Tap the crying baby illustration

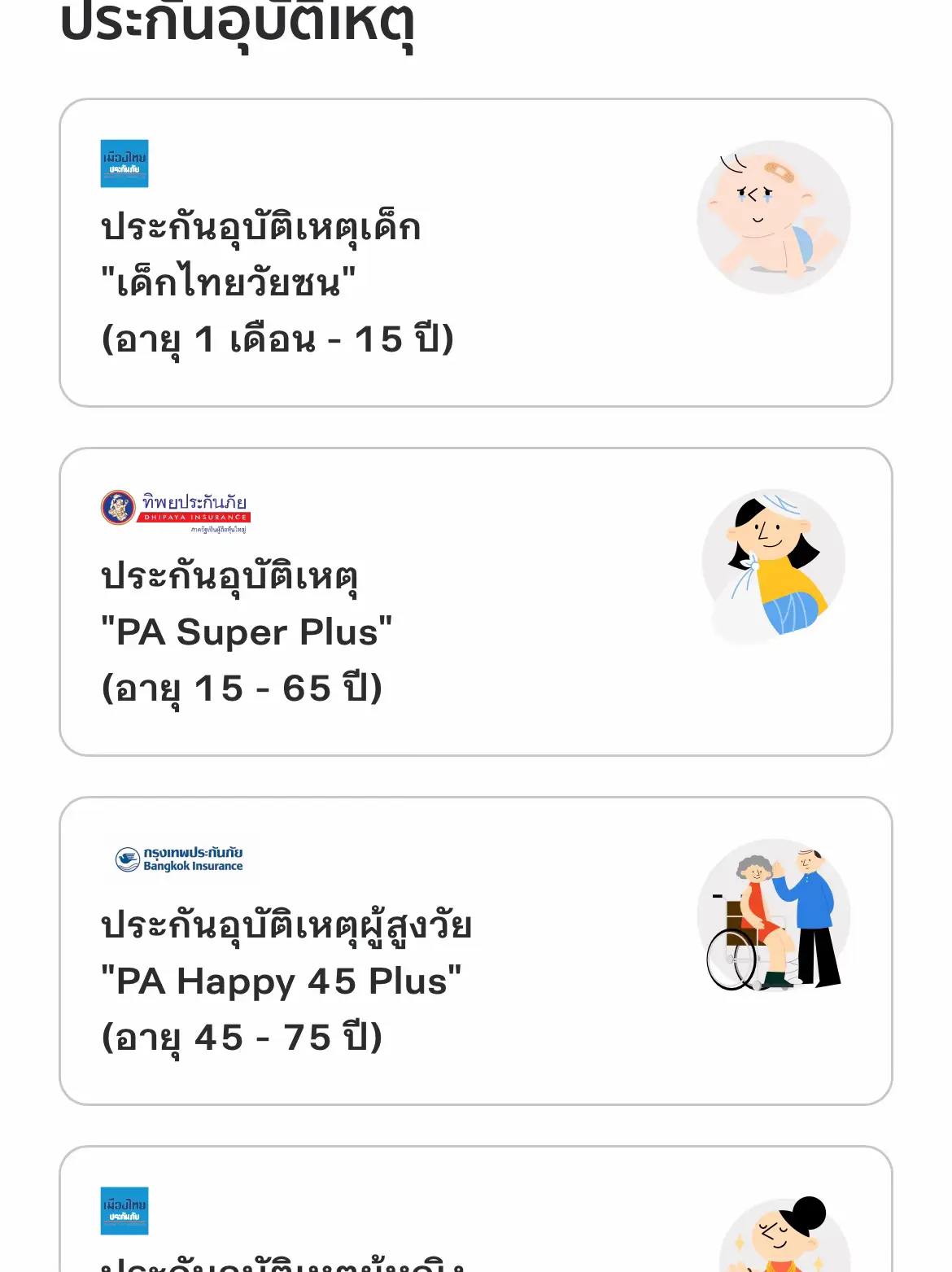772,216
